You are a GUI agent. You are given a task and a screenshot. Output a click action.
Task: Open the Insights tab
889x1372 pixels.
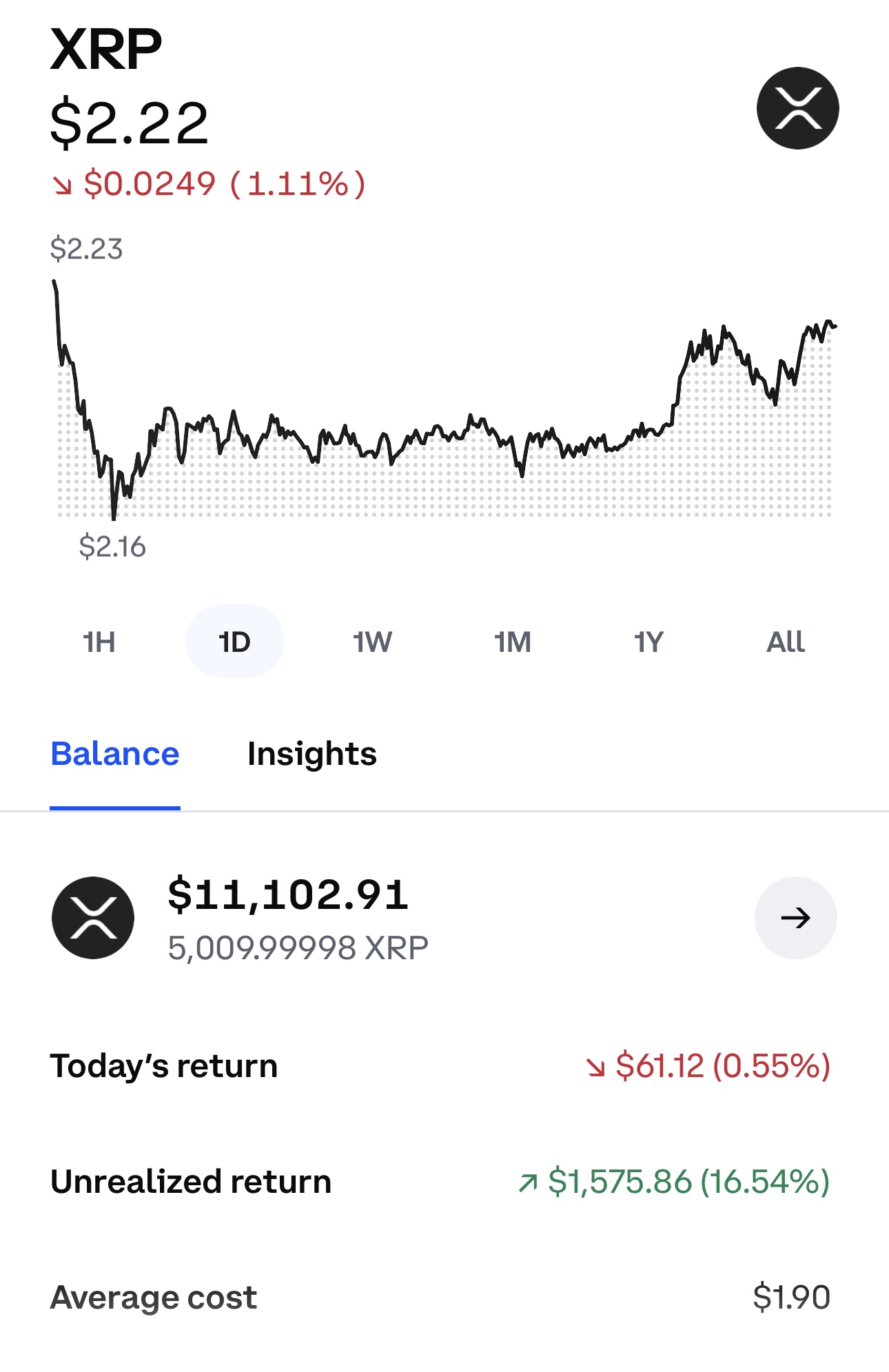[311, 754]
